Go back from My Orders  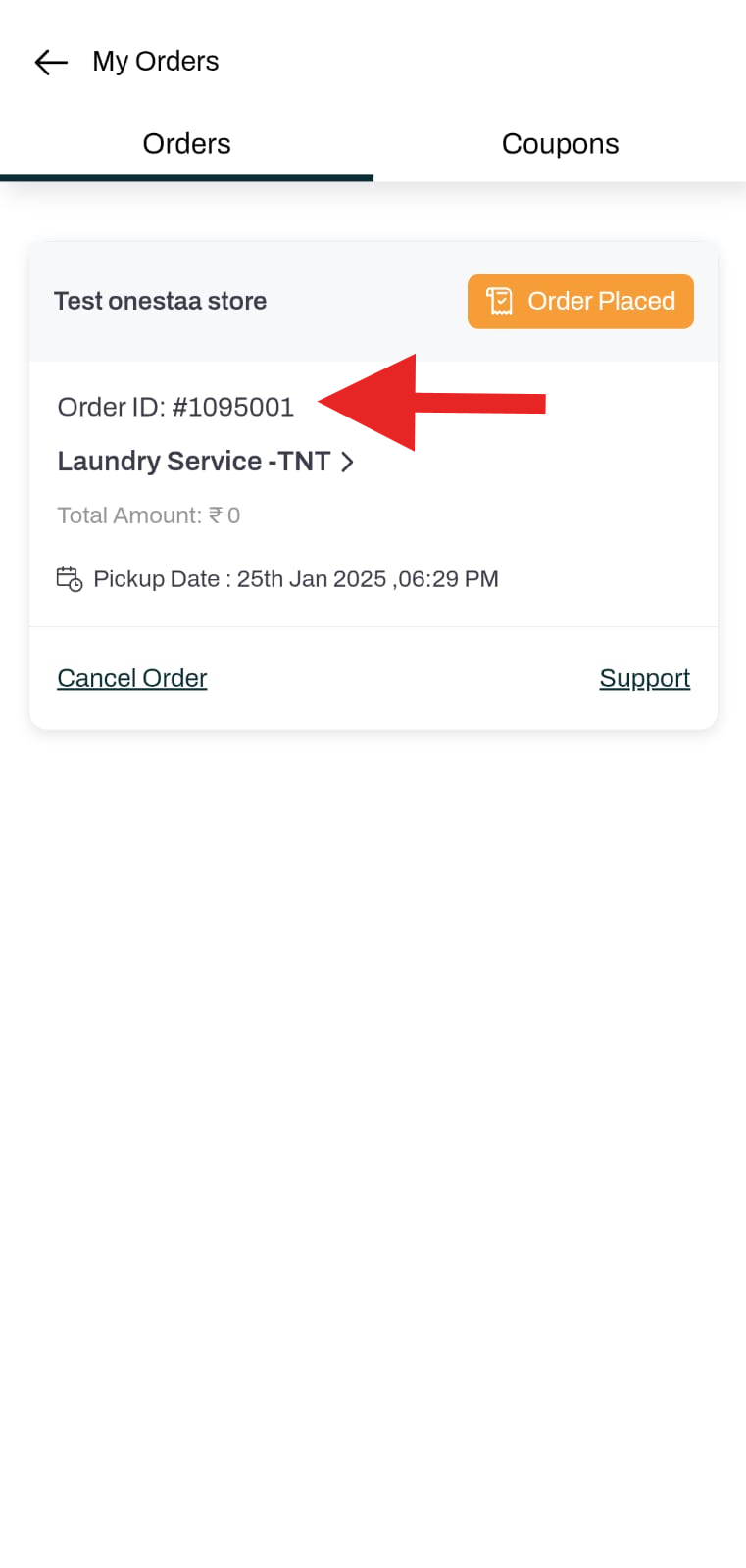51,62
